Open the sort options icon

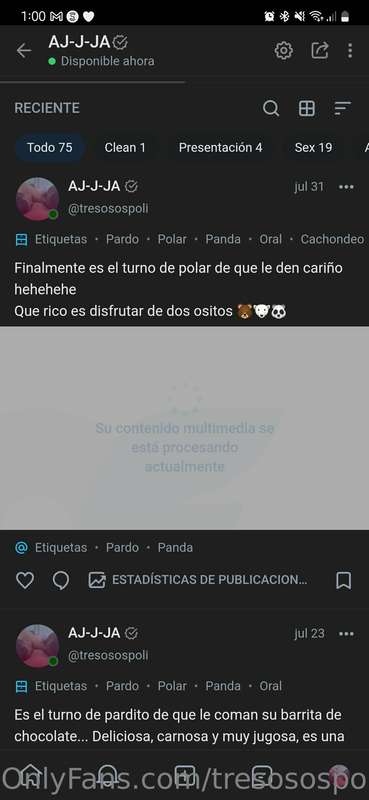(x=342, y=108)
